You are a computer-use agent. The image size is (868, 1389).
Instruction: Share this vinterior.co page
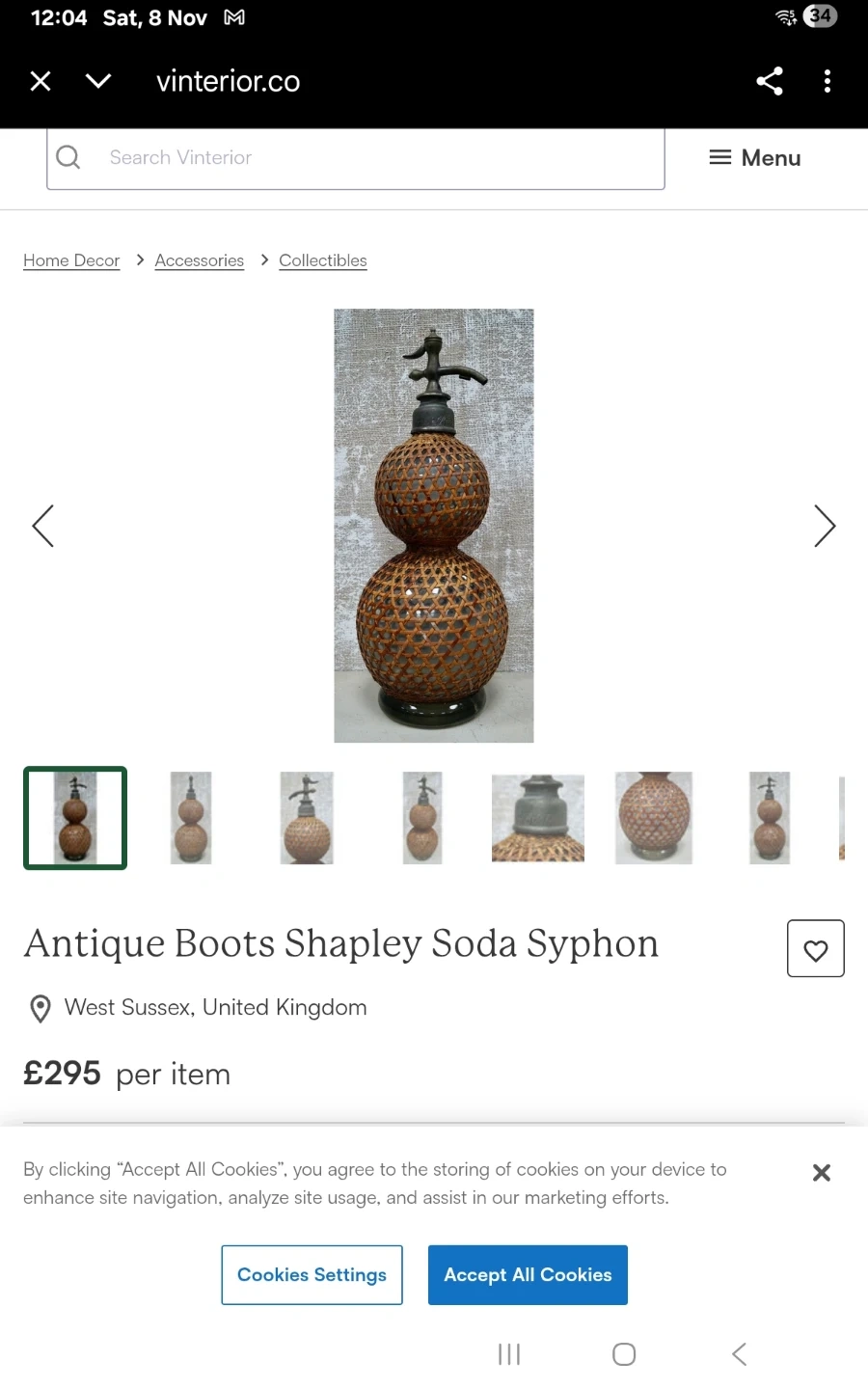point(770,81)
